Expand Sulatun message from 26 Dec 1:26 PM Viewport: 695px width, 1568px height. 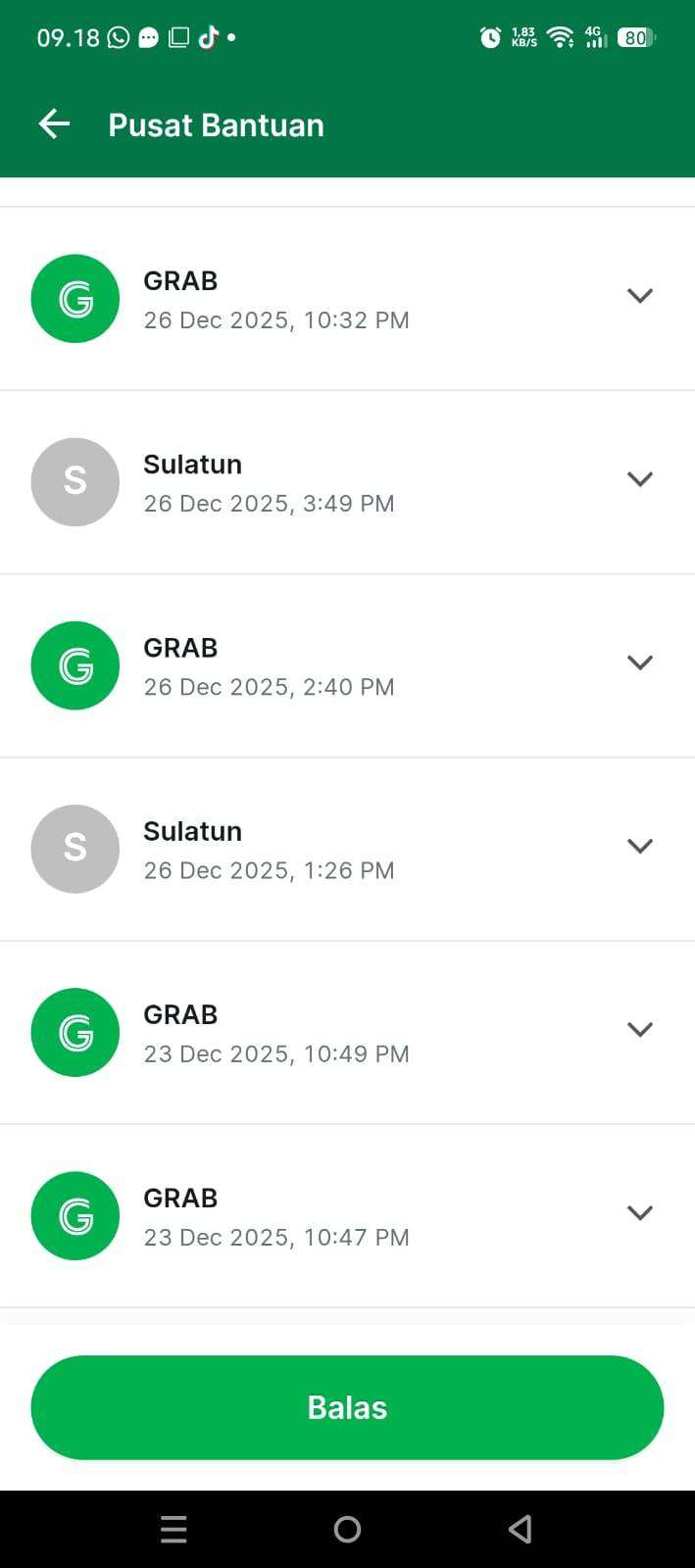point(639,846)
